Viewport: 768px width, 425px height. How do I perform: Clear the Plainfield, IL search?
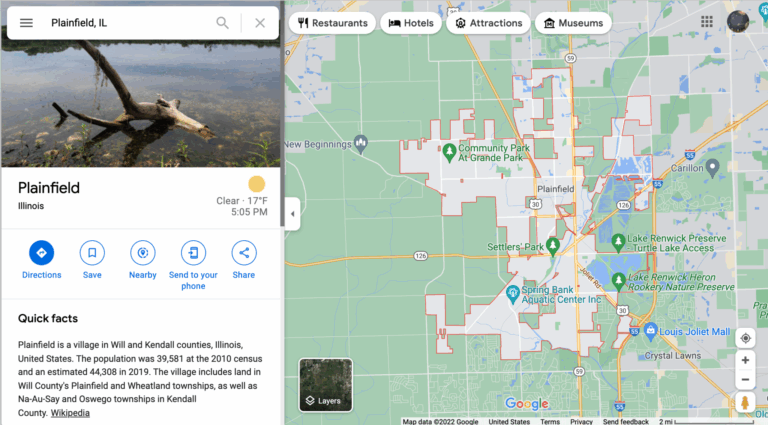click(x=260, y=22)
